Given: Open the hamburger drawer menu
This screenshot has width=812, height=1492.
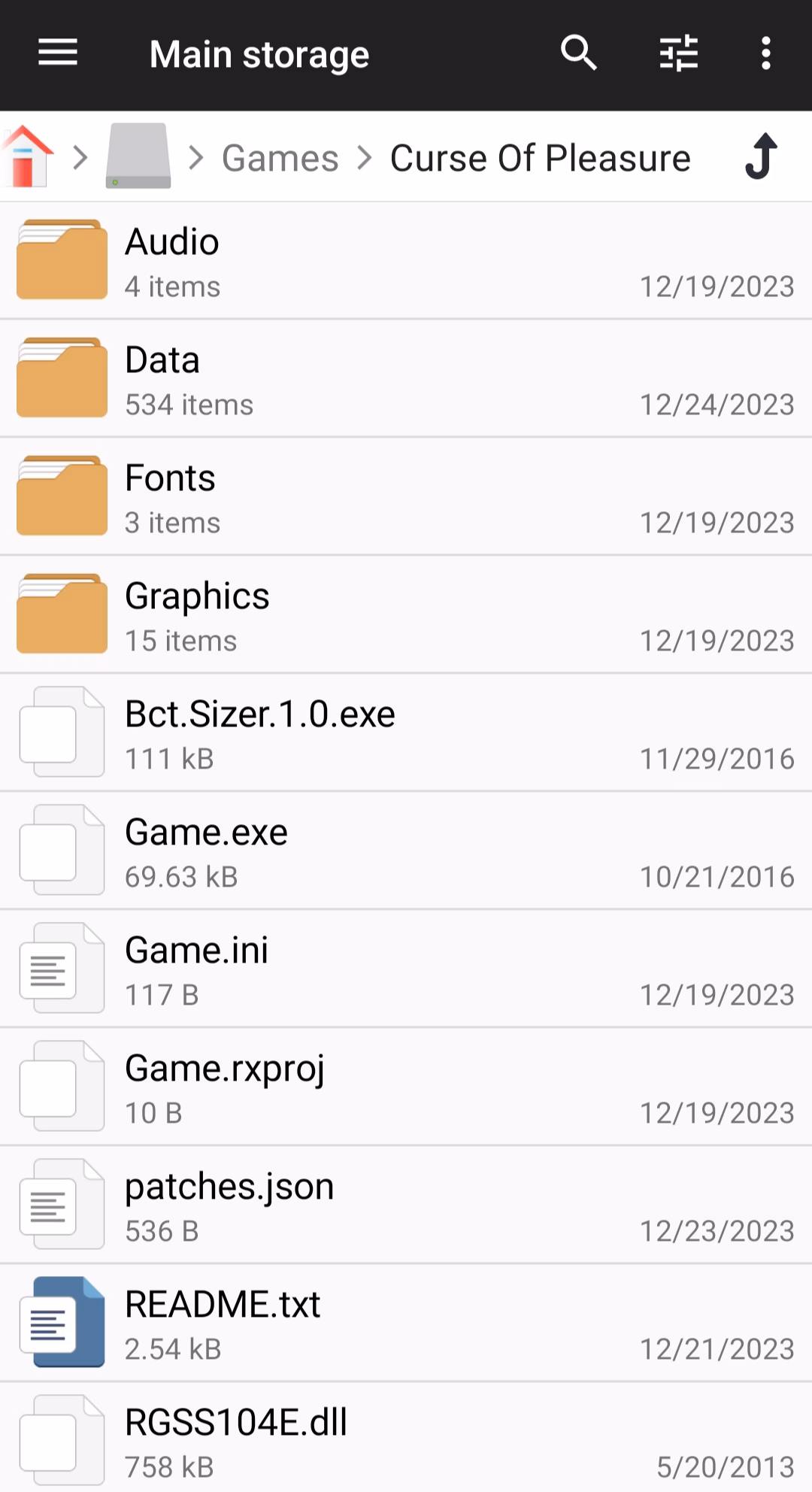Looking at the screenshot, I should click(58, 53).
